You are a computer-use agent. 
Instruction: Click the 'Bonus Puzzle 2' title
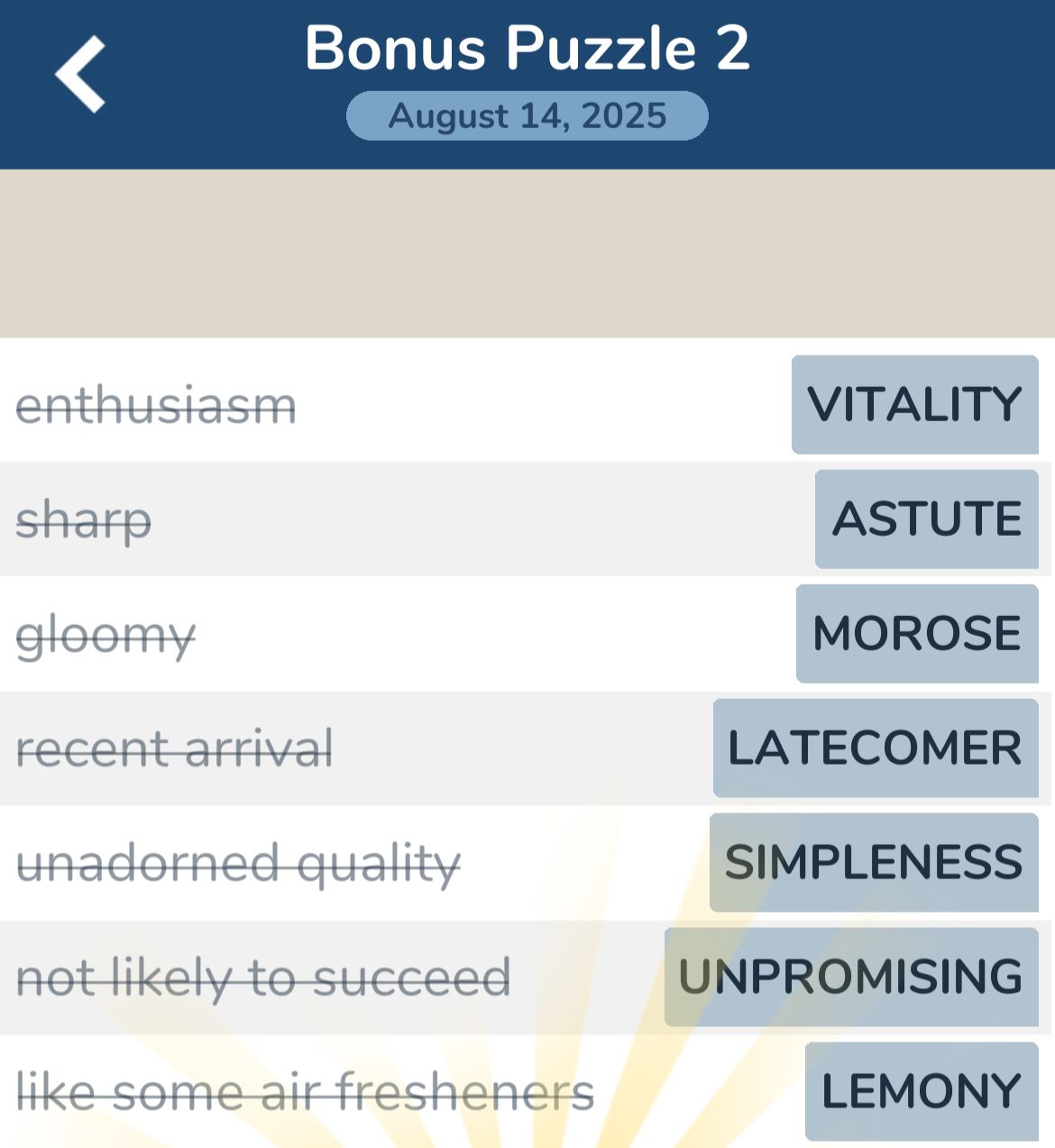527,49
